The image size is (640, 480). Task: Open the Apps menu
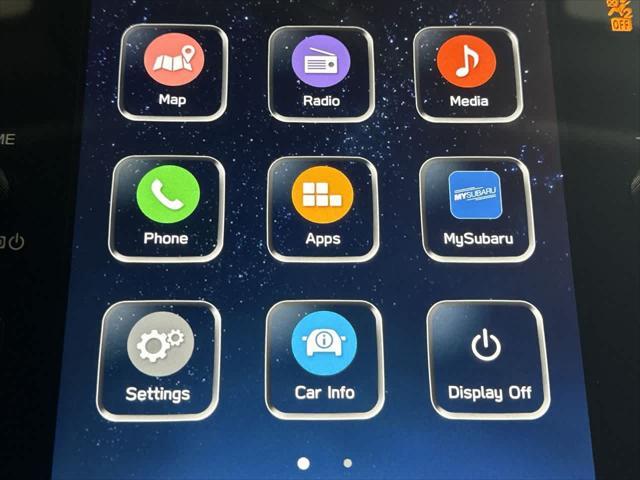(x=322, y=208)
